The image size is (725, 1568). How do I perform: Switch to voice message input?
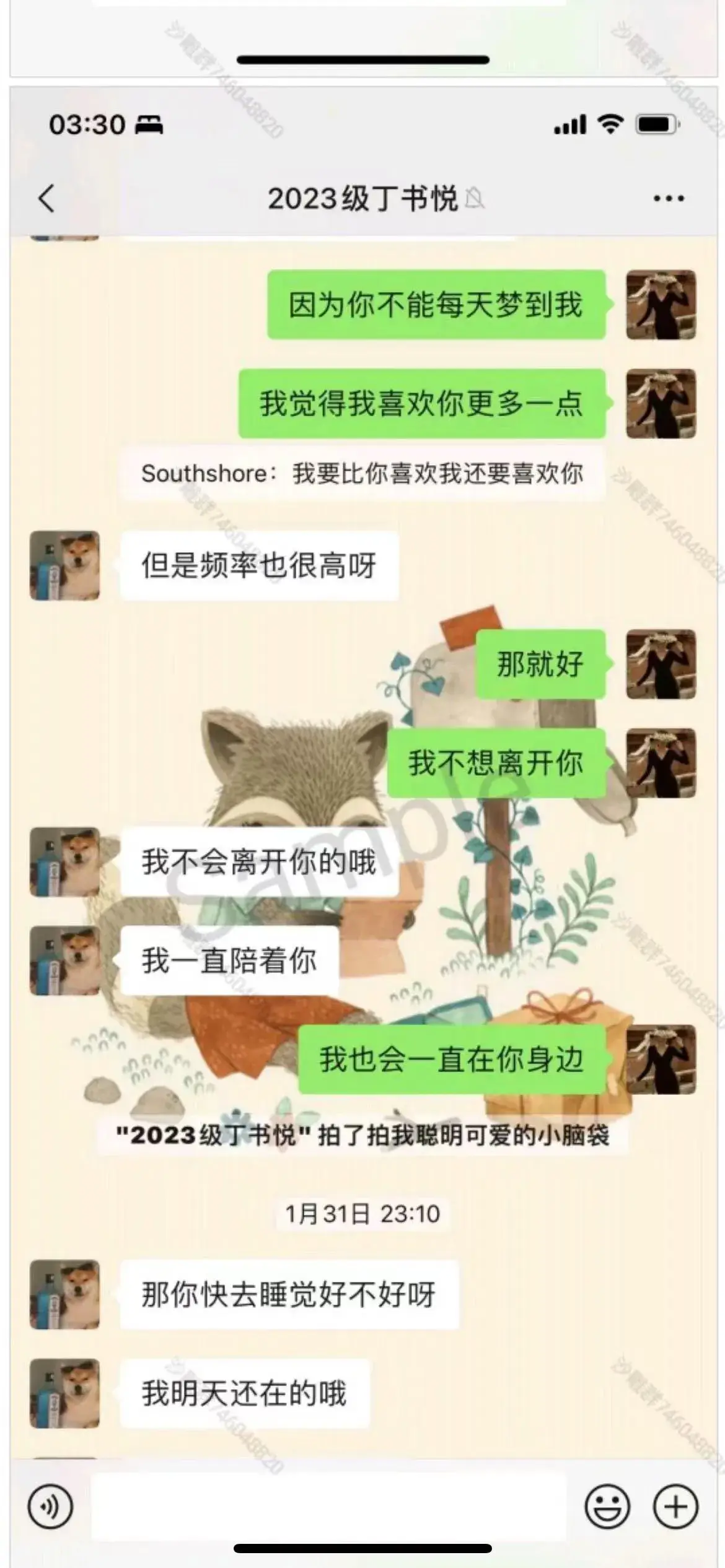click(x=50, y=1507)
